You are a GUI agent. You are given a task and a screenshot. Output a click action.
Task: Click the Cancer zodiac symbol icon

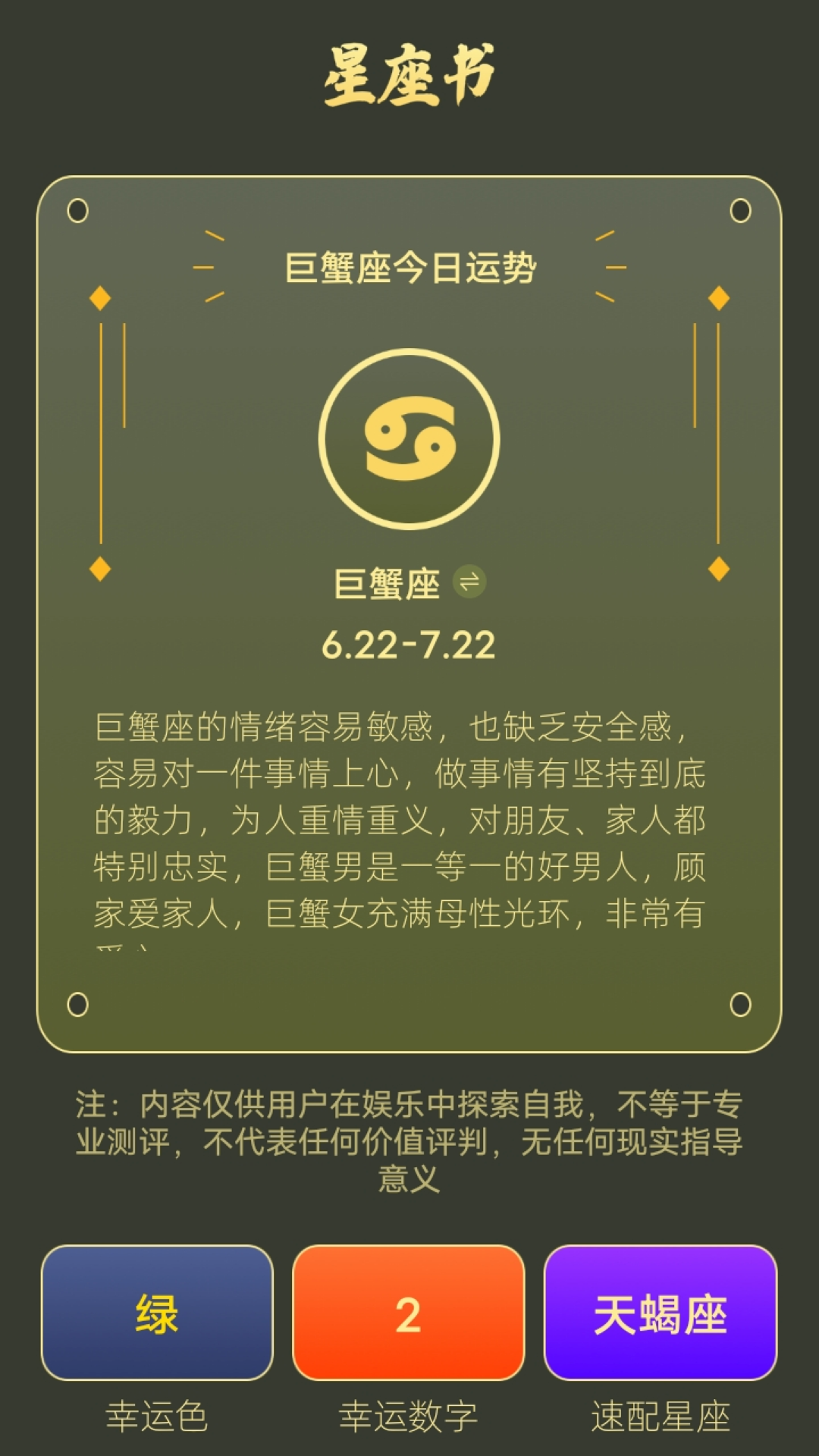[x=409, y=440]
